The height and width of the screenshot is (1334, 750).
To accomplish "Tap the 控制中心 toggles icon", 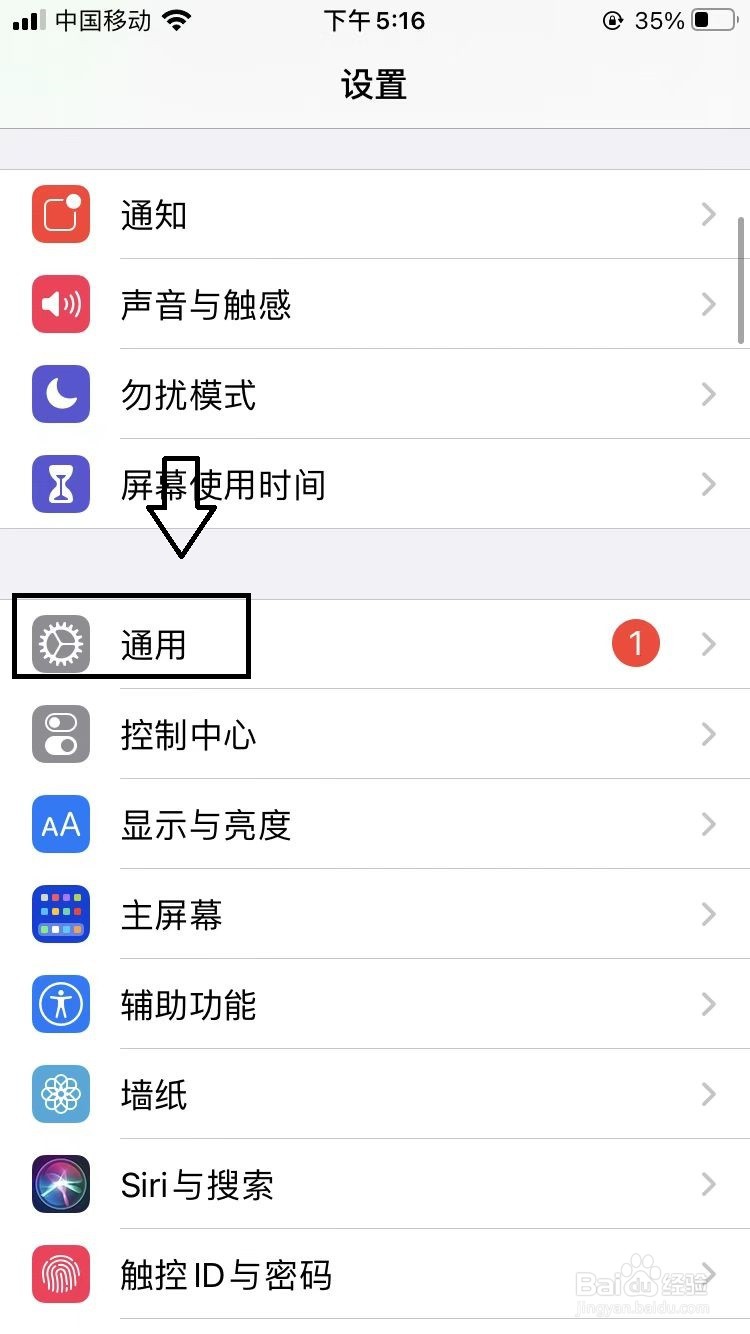I will (x=60, y=734).
